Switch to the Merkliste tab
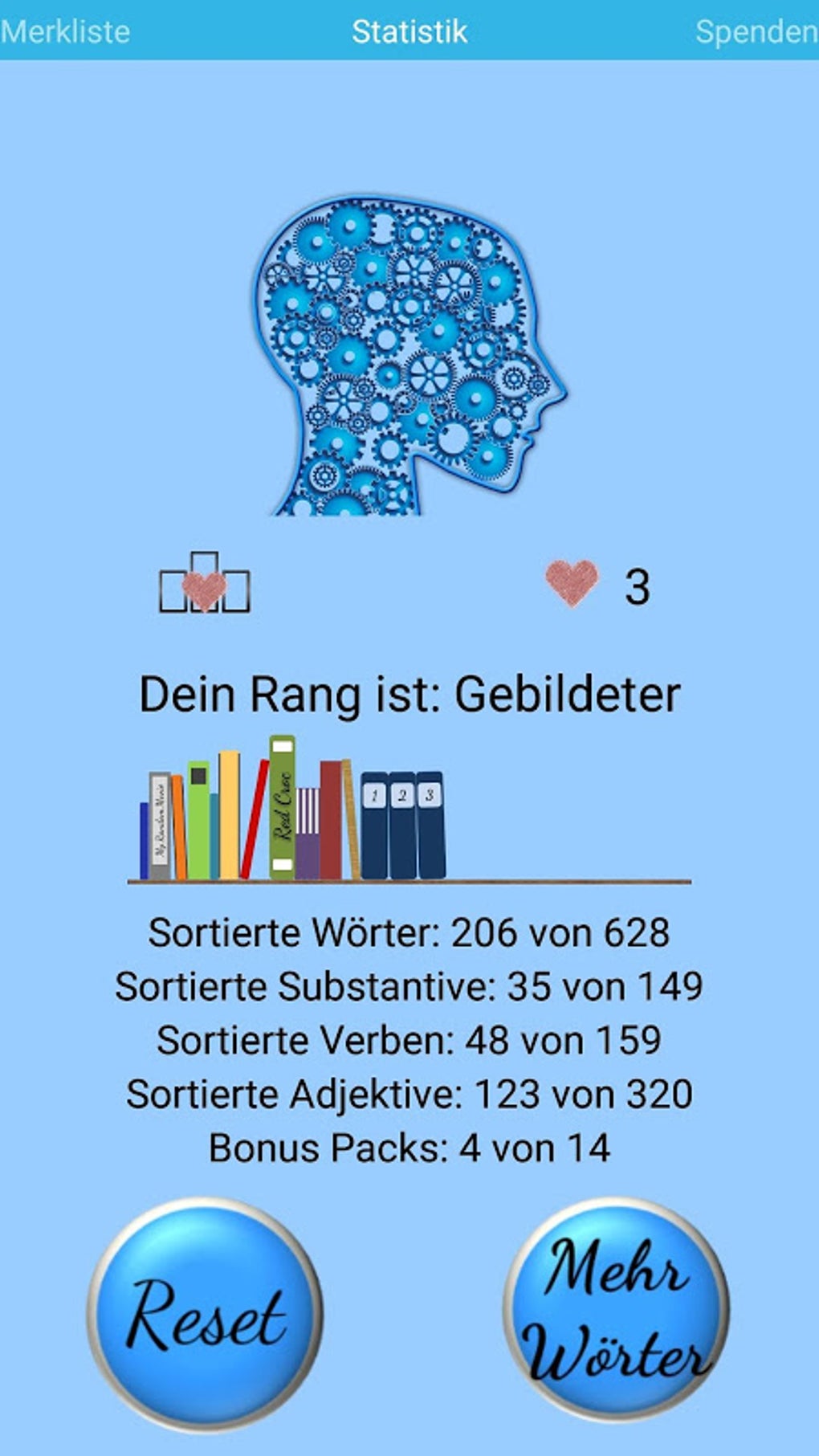 tap(66, 31)
